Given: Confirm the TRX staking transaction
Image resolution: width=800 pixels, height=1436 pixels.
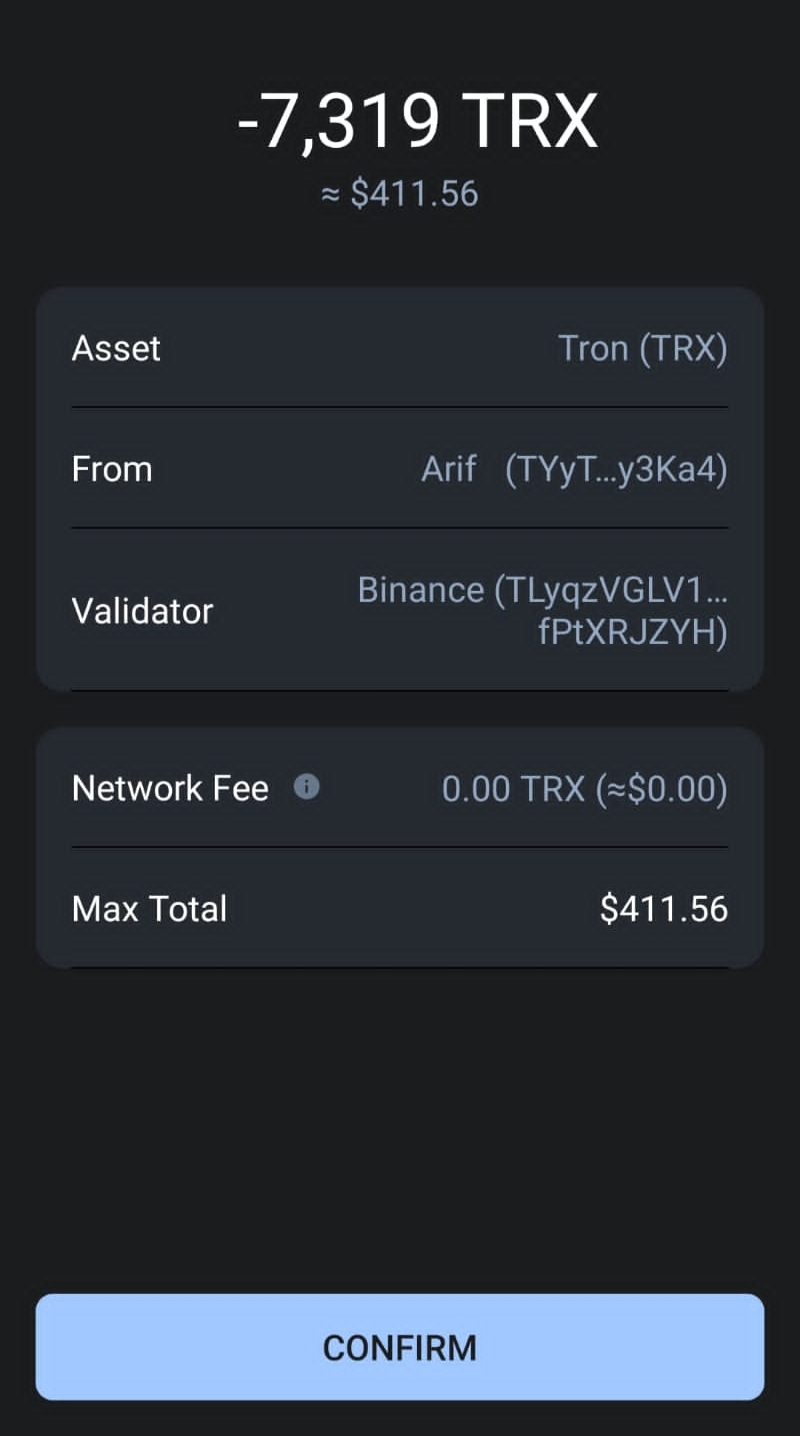Looking at the screenshot, I should (x=400, y=1346).
